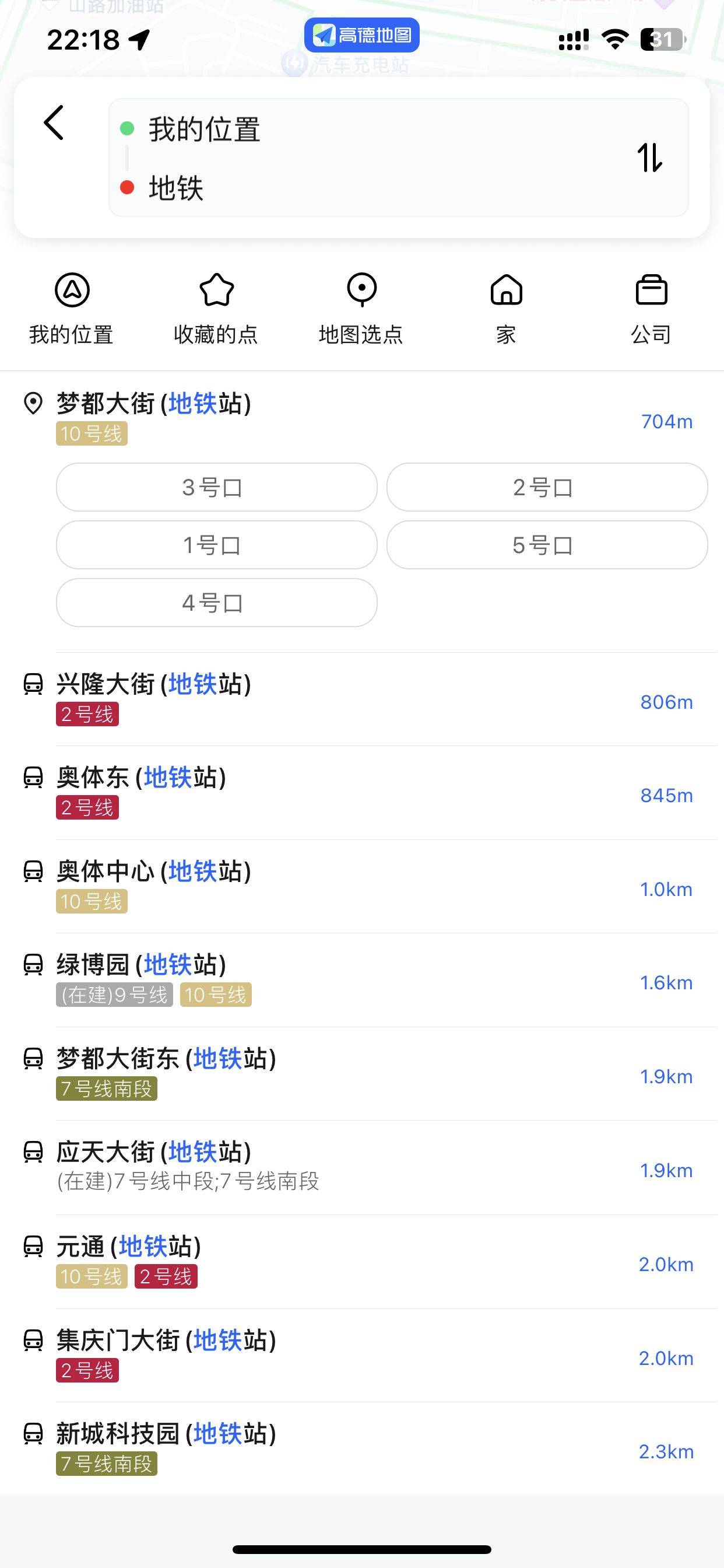The image size is (724, 1568).
Task: Edit the 我的位置 start field
Action: (365, 129)
